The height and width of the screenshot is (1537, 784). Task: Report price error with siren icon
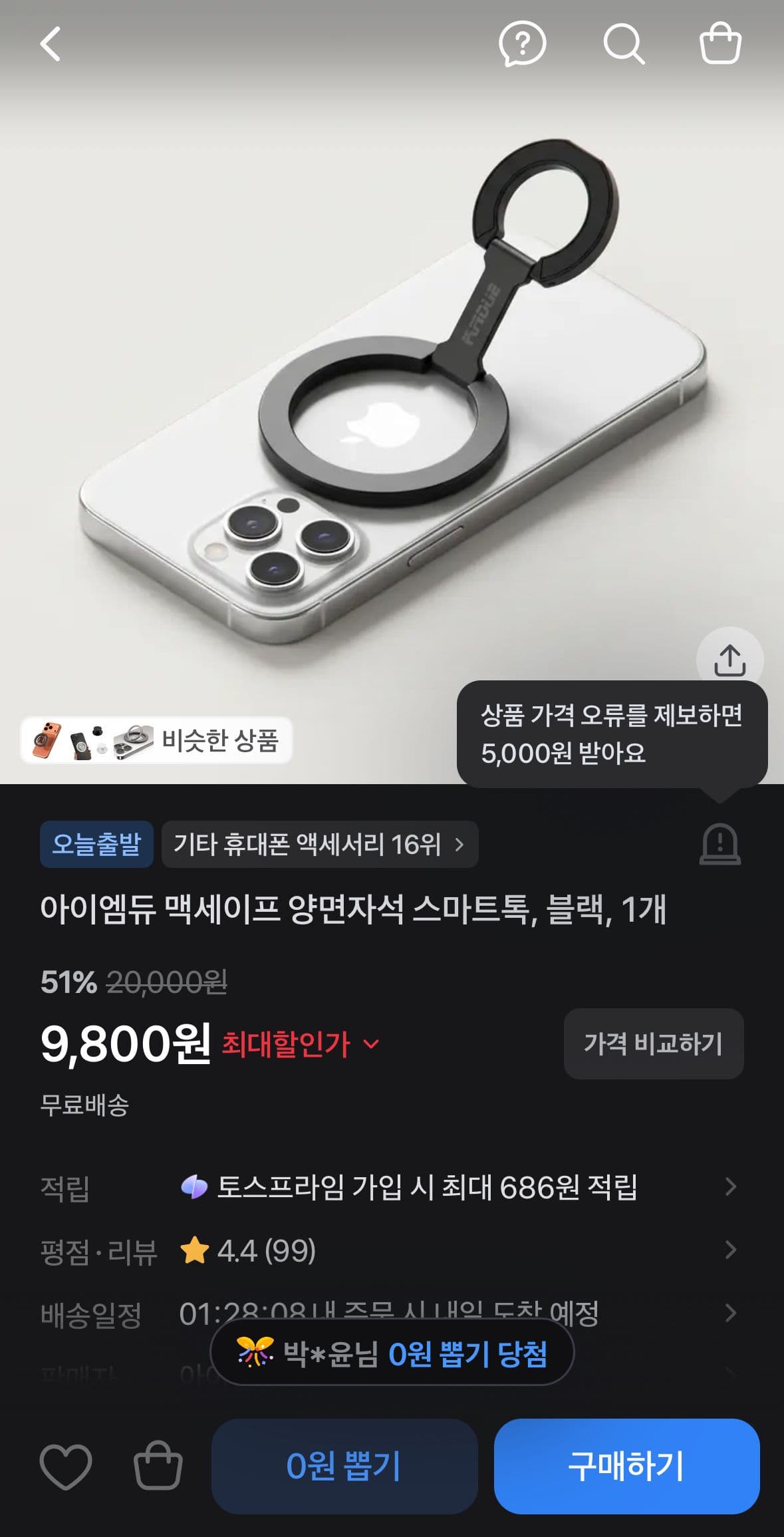tap(719, 844)
